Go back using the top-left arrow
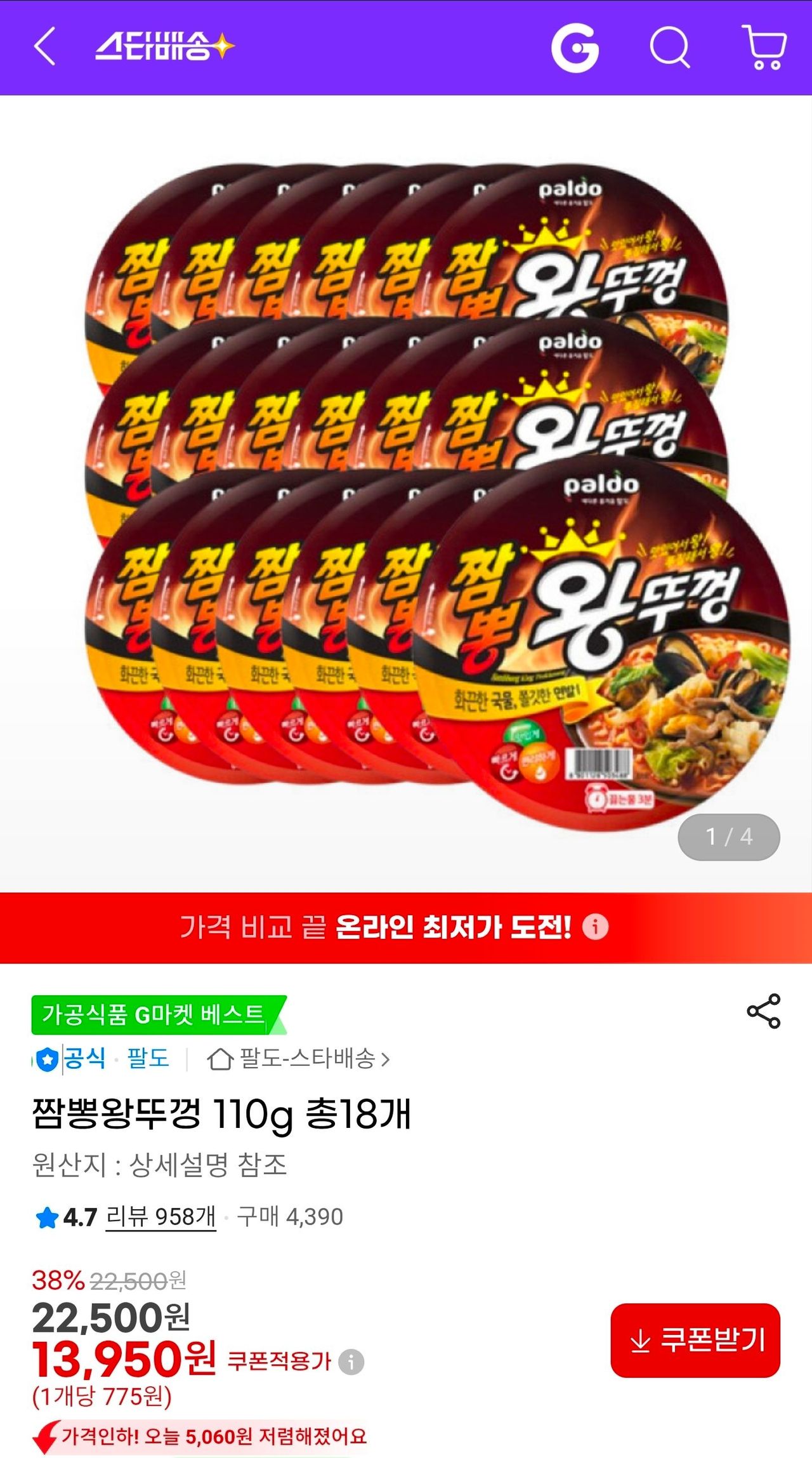This screenshot has height=1458, width=812. coord(44,46)
